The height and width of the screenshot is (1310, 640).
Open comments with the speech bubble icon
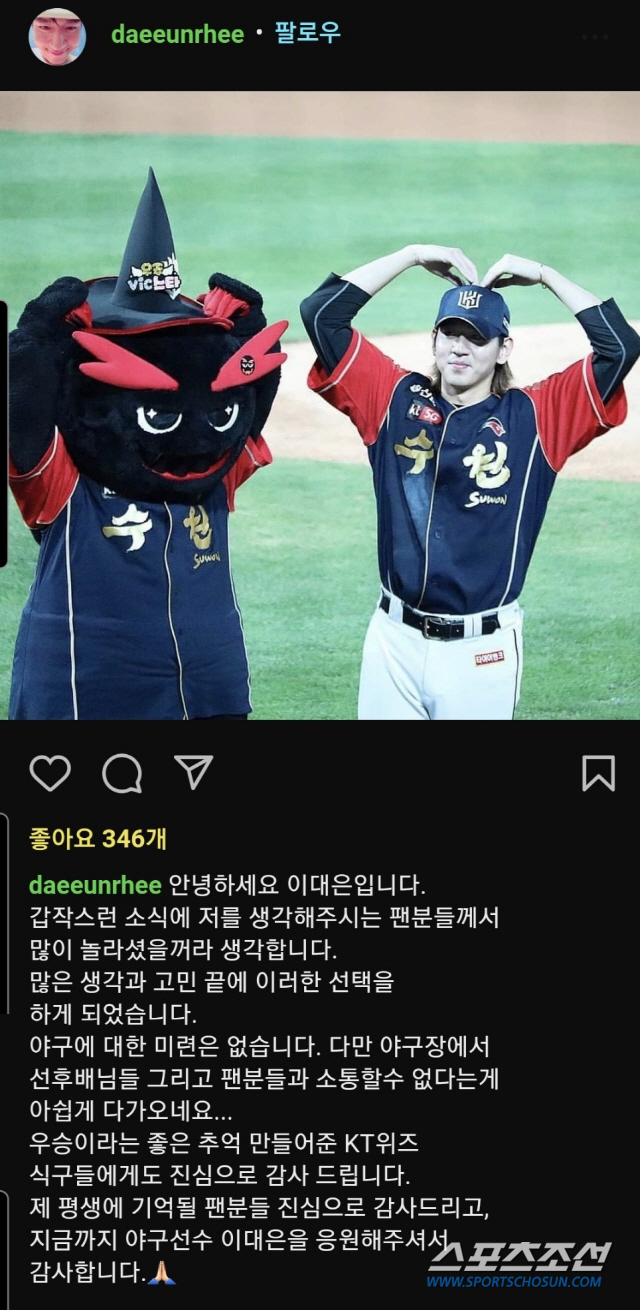pyautogui.click(x=122, y=773)
